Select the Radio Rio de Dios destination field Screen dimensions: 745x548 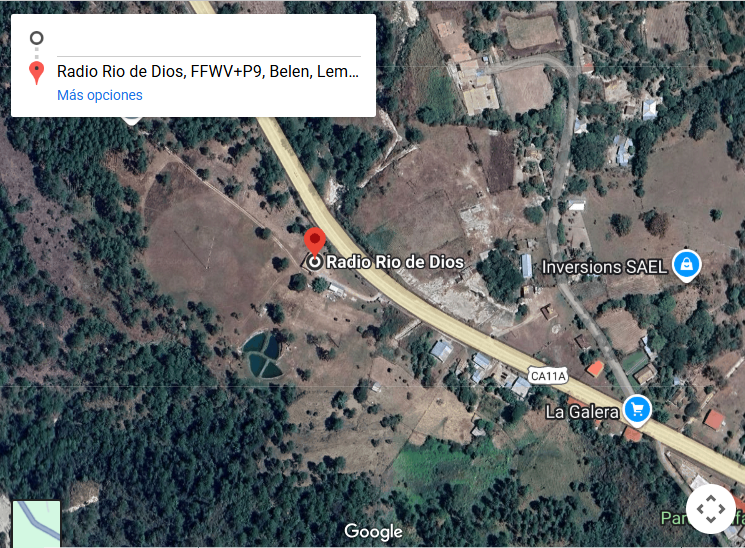point(207,72)
